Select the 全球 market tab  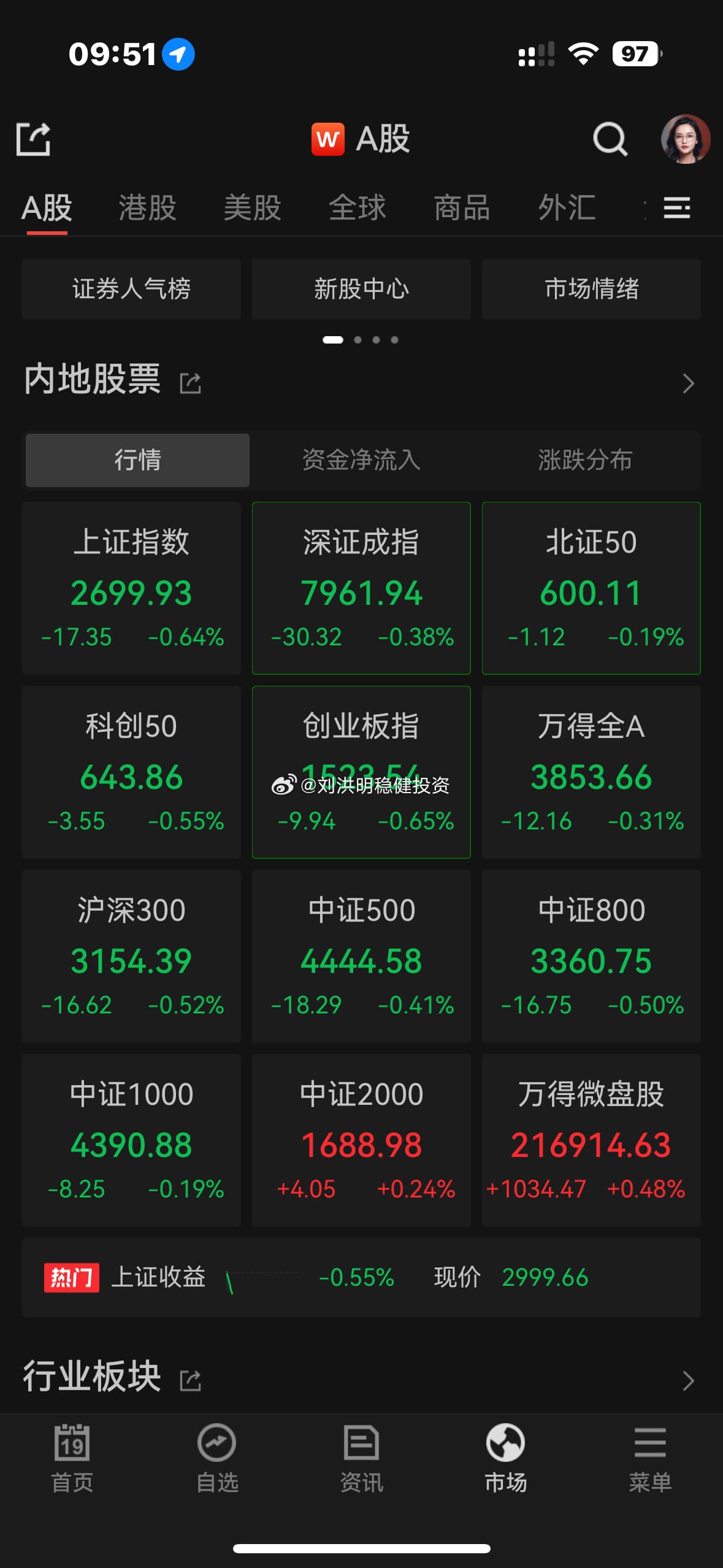coord(358,207)
